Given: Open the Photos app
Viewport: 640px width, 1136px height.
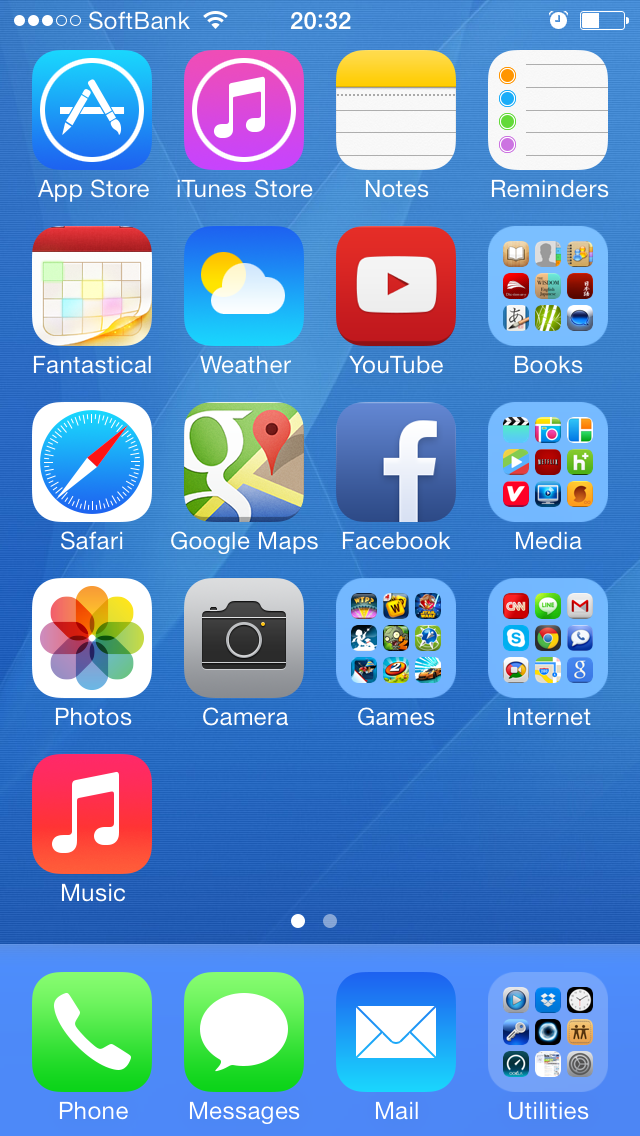Looking at the screenshot, I should click(x=92, y=638).
